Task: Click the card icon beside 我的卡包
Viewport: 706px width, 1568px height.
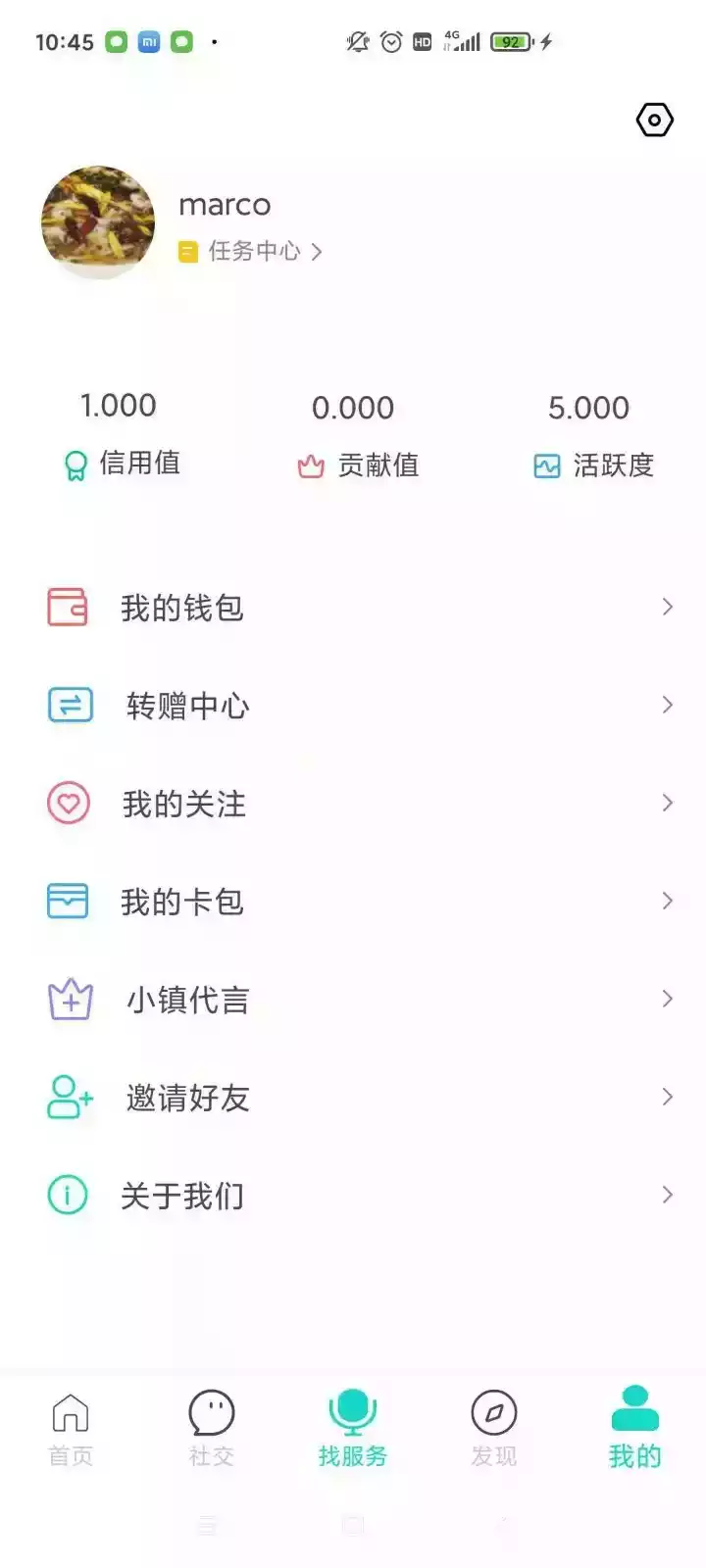Action: (x=67, y=901)
